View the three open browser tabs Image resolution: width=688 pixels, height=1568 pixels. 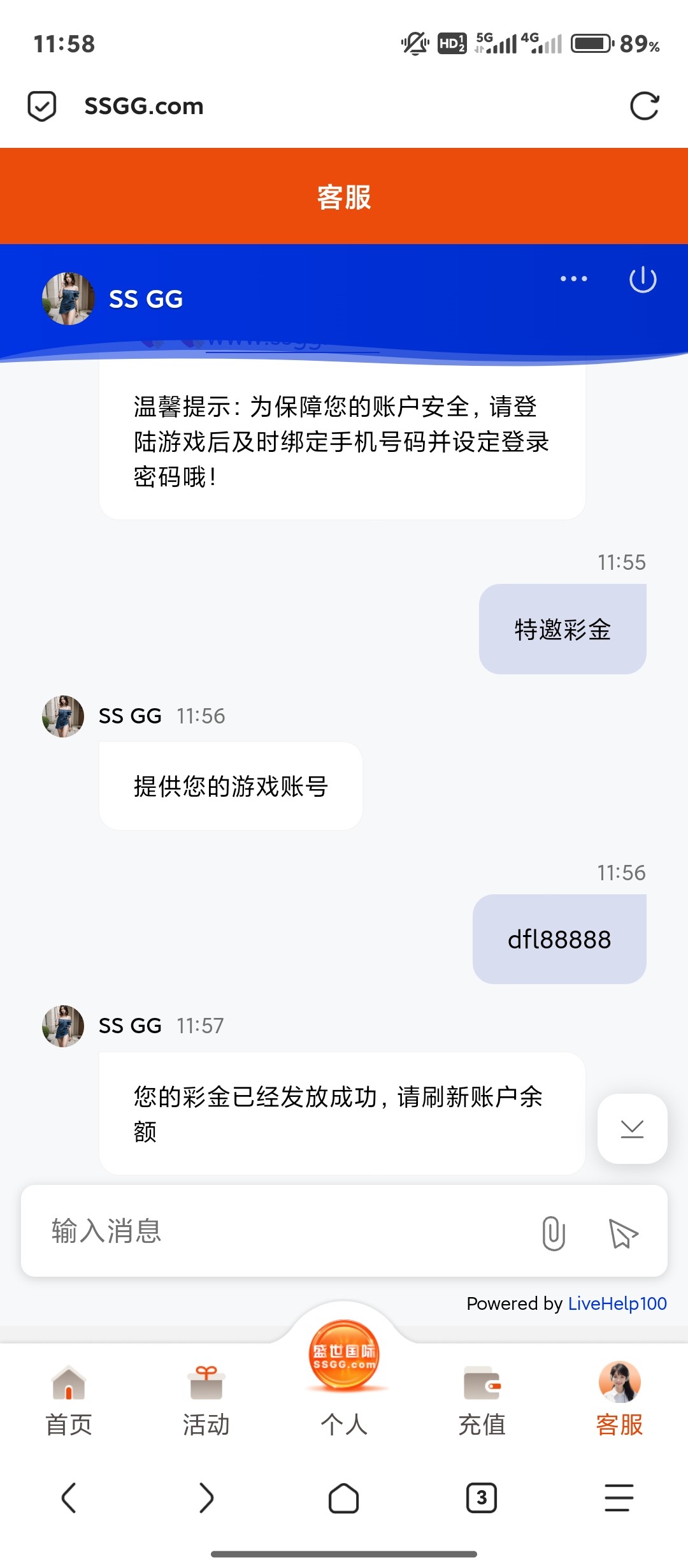pos(482,1497)
